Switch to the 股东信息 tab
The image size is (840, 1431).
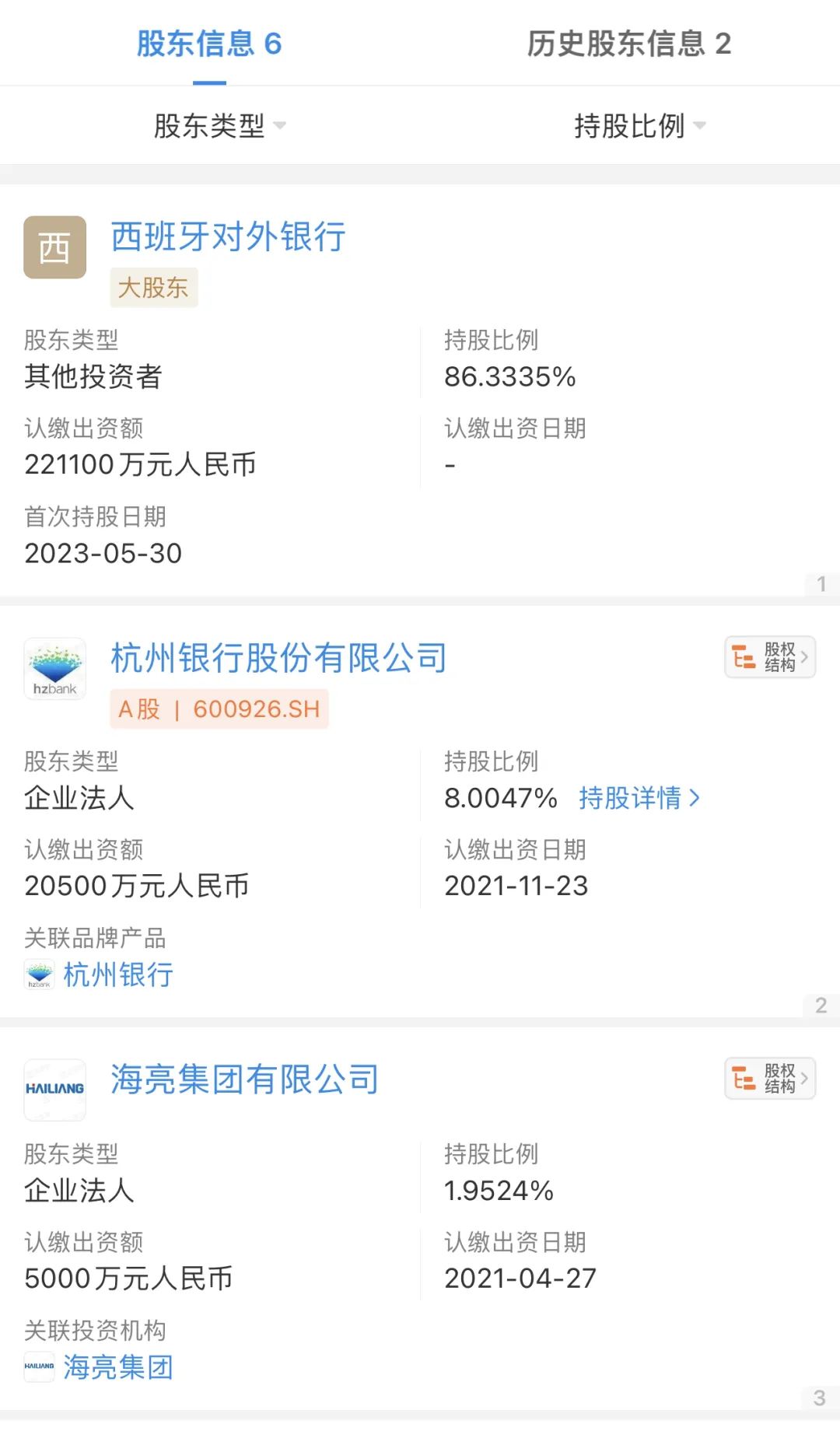pyautogui.click(x=208, y=44)
